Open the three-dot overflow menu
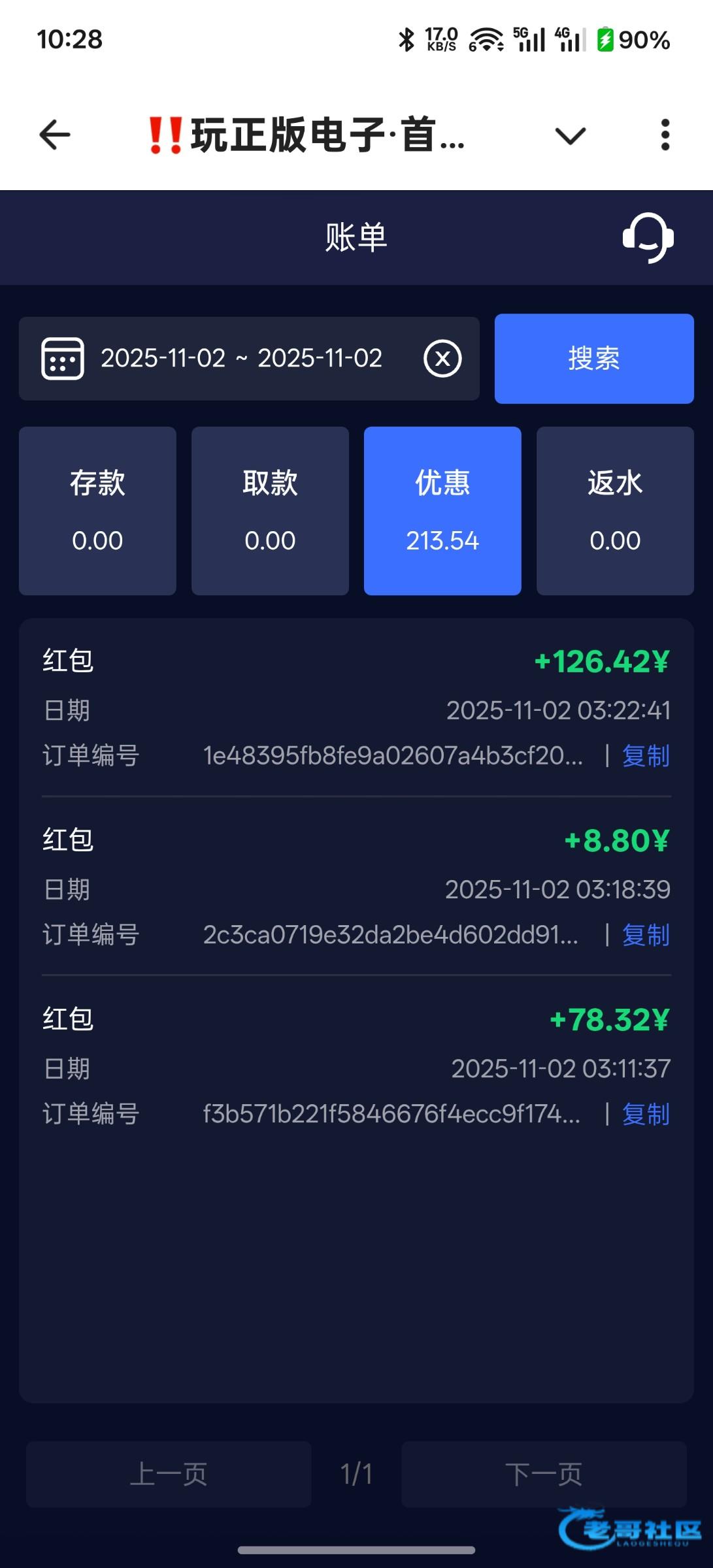Viewport: 713px width, 1568px height. (665, 135)
